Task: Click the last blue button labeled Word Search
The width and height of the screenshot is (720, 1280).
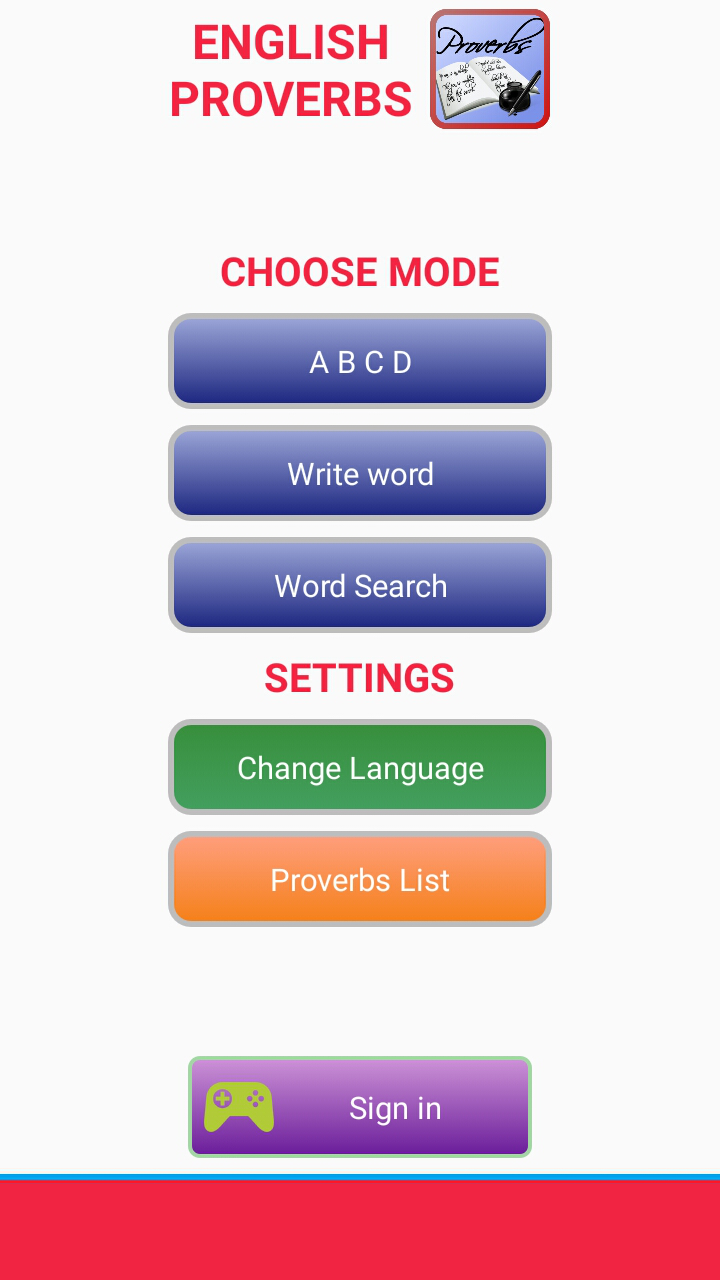Action: tap(360, 585)
